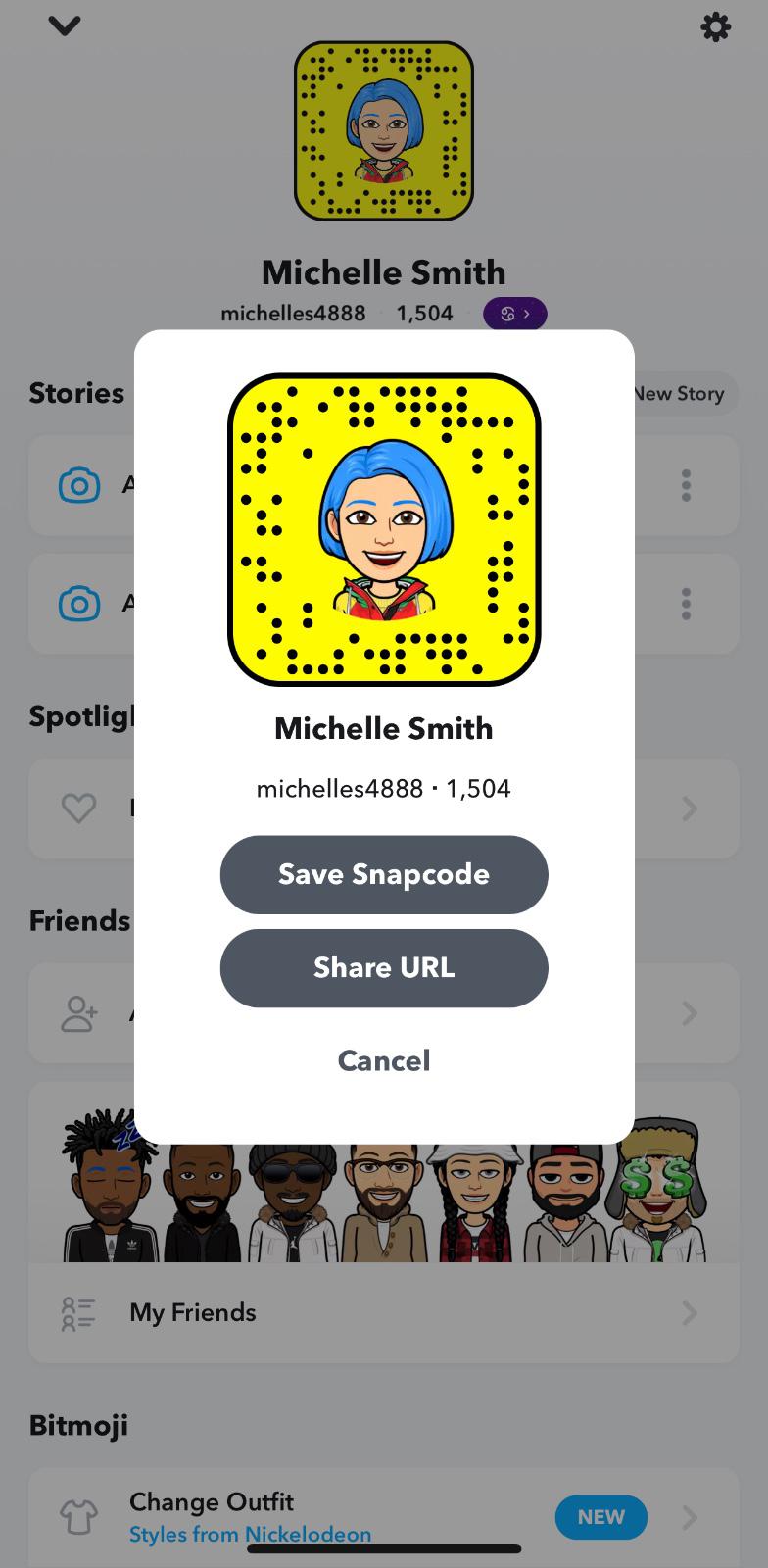Share the profile URL
768x1568 pixels.
384,968
